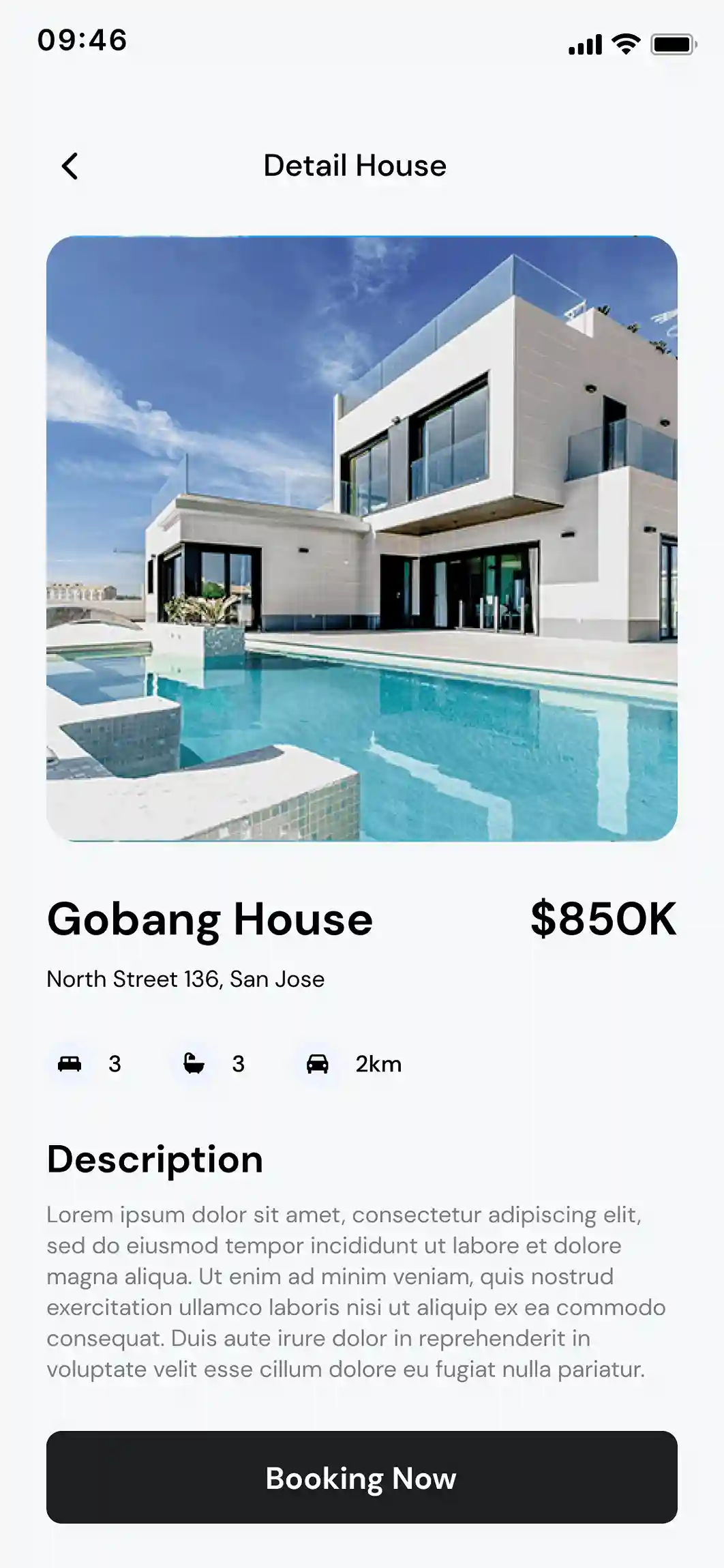
Task: Open the Gobang House photo
Action: (x=361, y=538)
